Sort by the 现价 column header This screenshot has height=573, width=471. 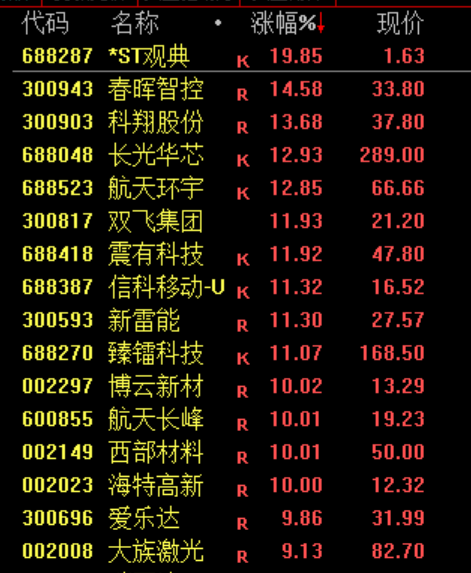point(400,23)
